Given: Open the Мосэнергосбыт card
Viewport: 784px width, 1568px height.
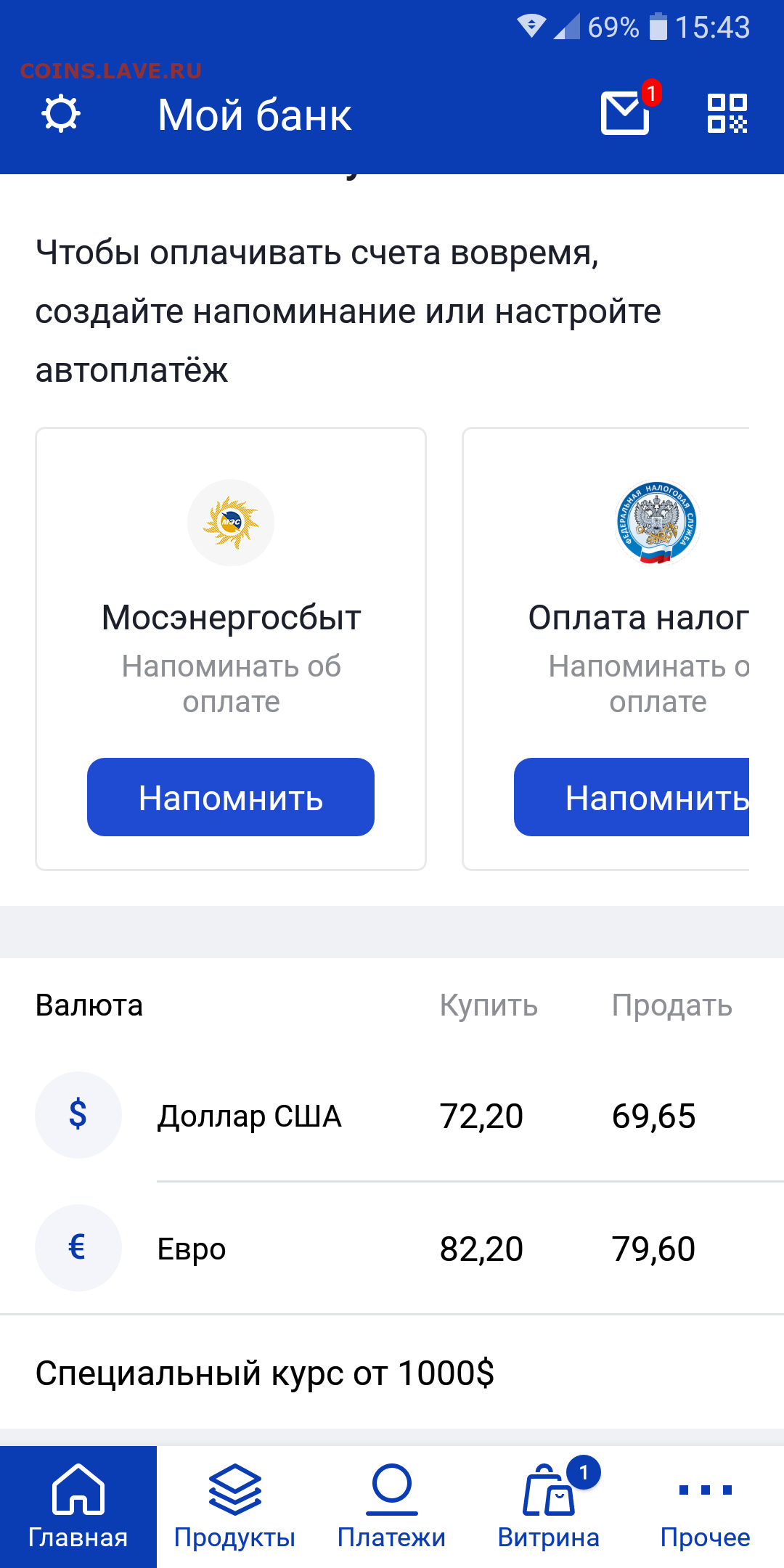Looking at the screenshot, I should coord(231,649).
